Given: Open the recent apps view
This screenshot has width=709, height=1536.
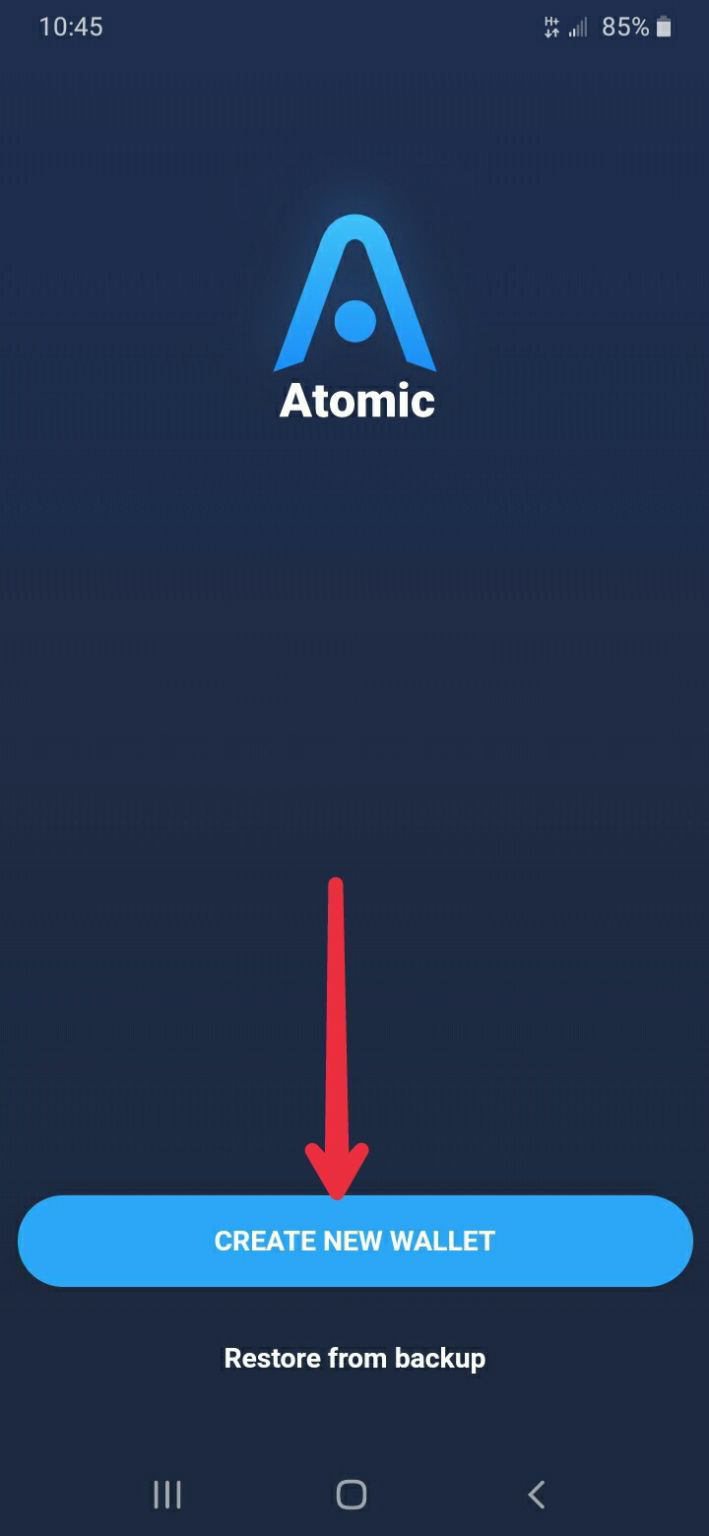Looking at the screenshot, I should point(167,1495).
